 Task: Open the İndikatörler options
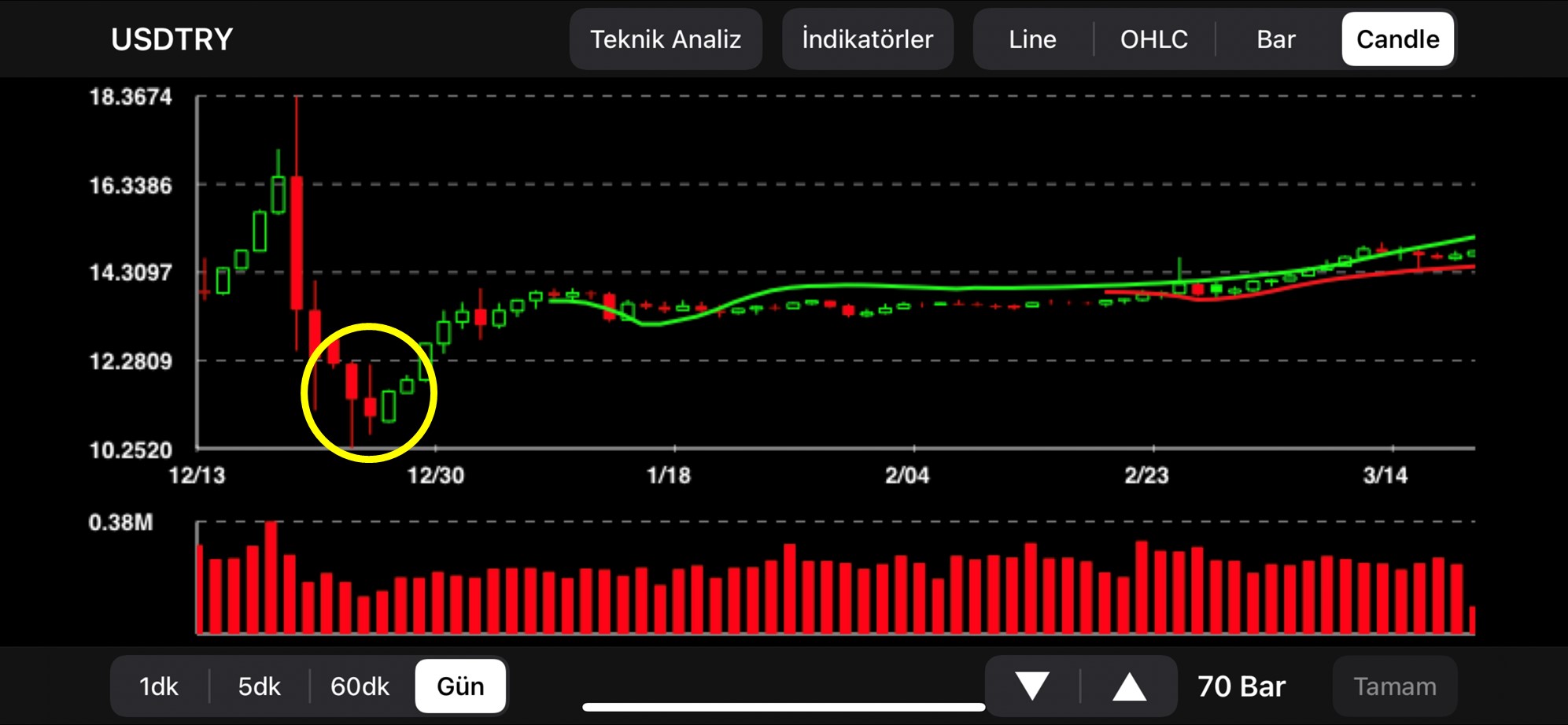(x=867, y=39)
